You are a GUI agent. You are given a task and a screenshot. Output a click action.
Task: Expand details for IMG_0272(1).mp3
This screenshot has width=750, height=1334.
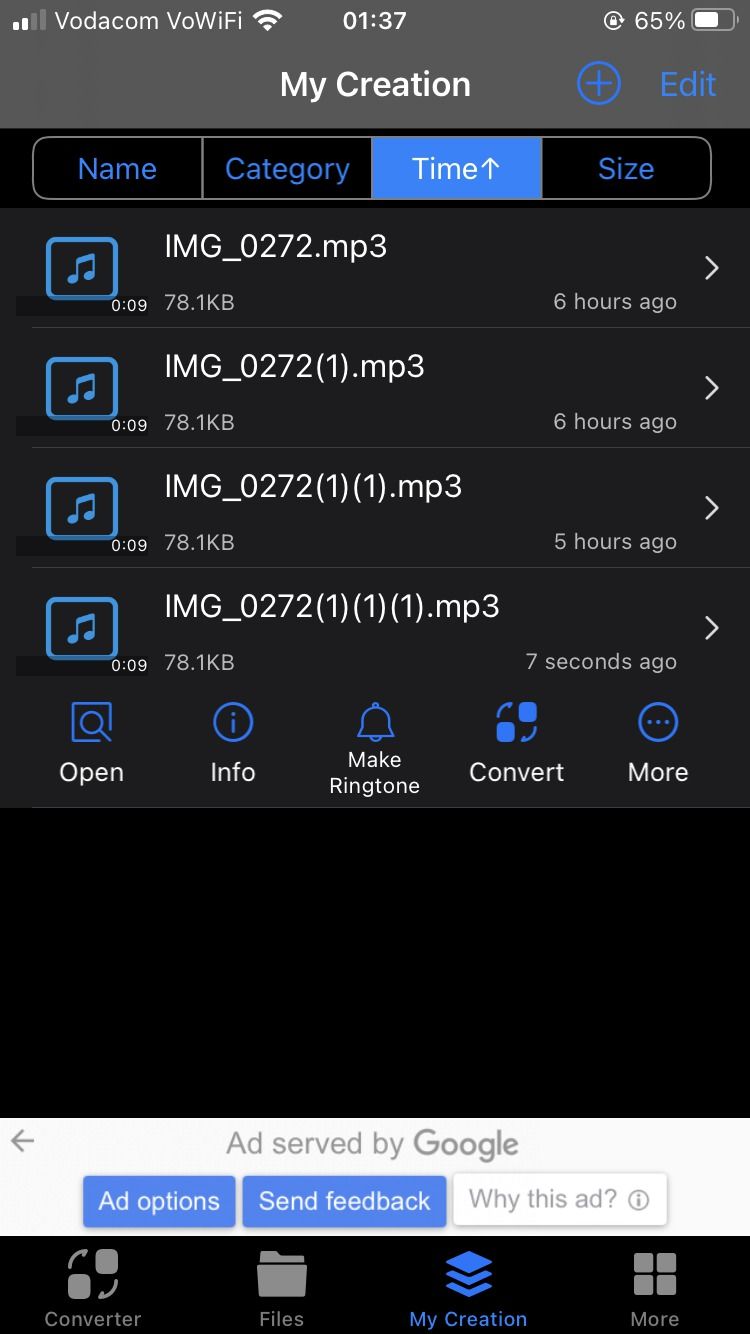tap(711, 388)
